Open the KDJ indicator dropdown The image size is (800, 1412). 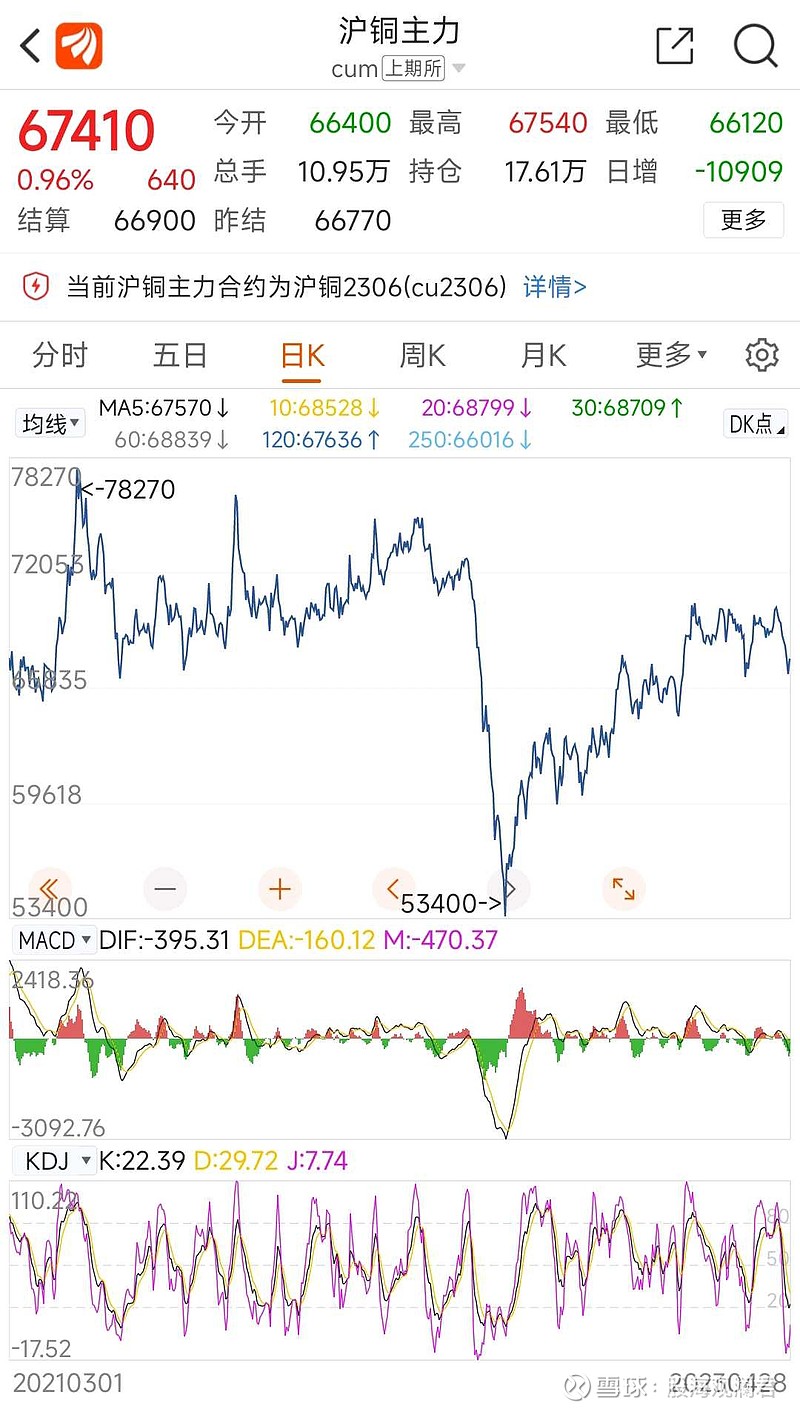click(x=55, y=1161)
